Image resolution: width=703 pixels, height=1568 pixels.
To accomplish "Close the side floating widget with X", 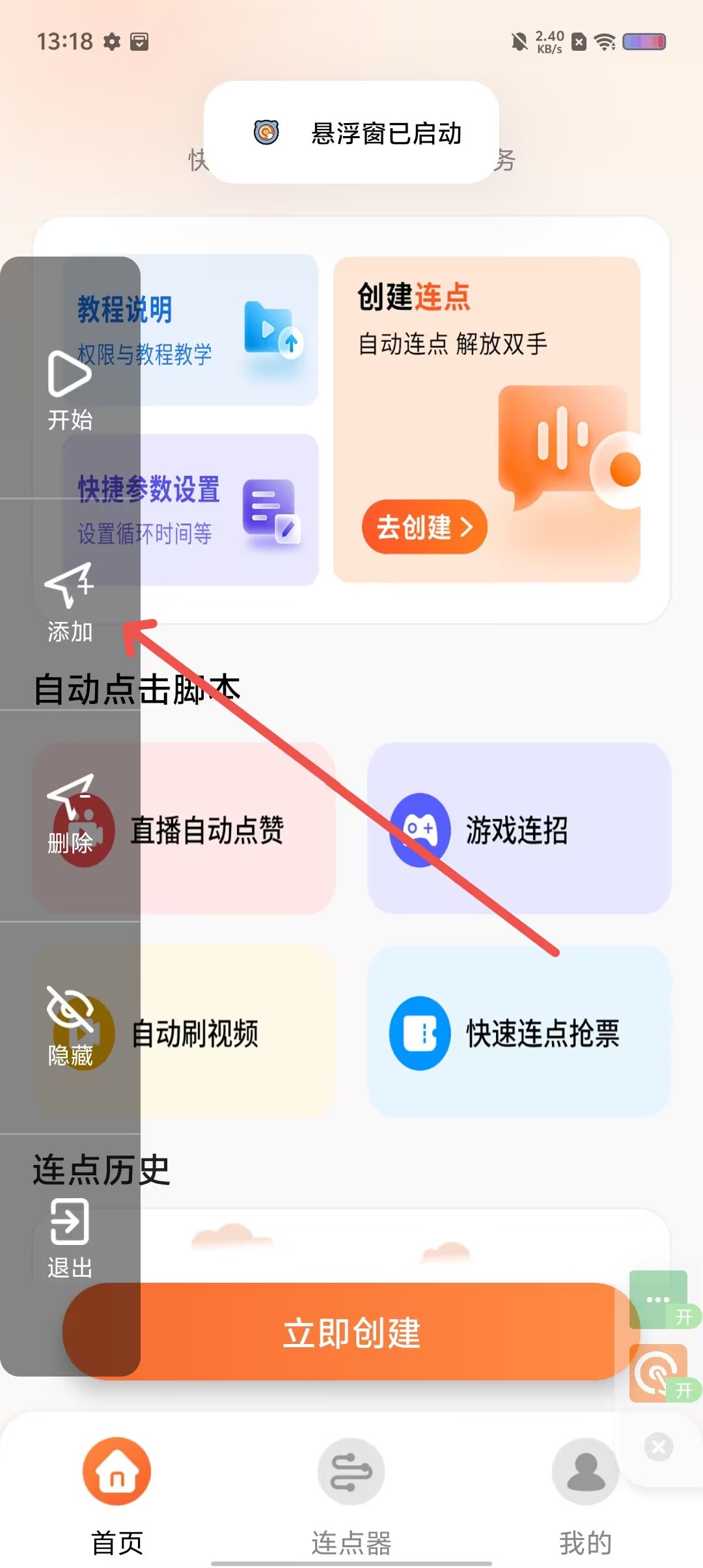I will (659, 1447).
